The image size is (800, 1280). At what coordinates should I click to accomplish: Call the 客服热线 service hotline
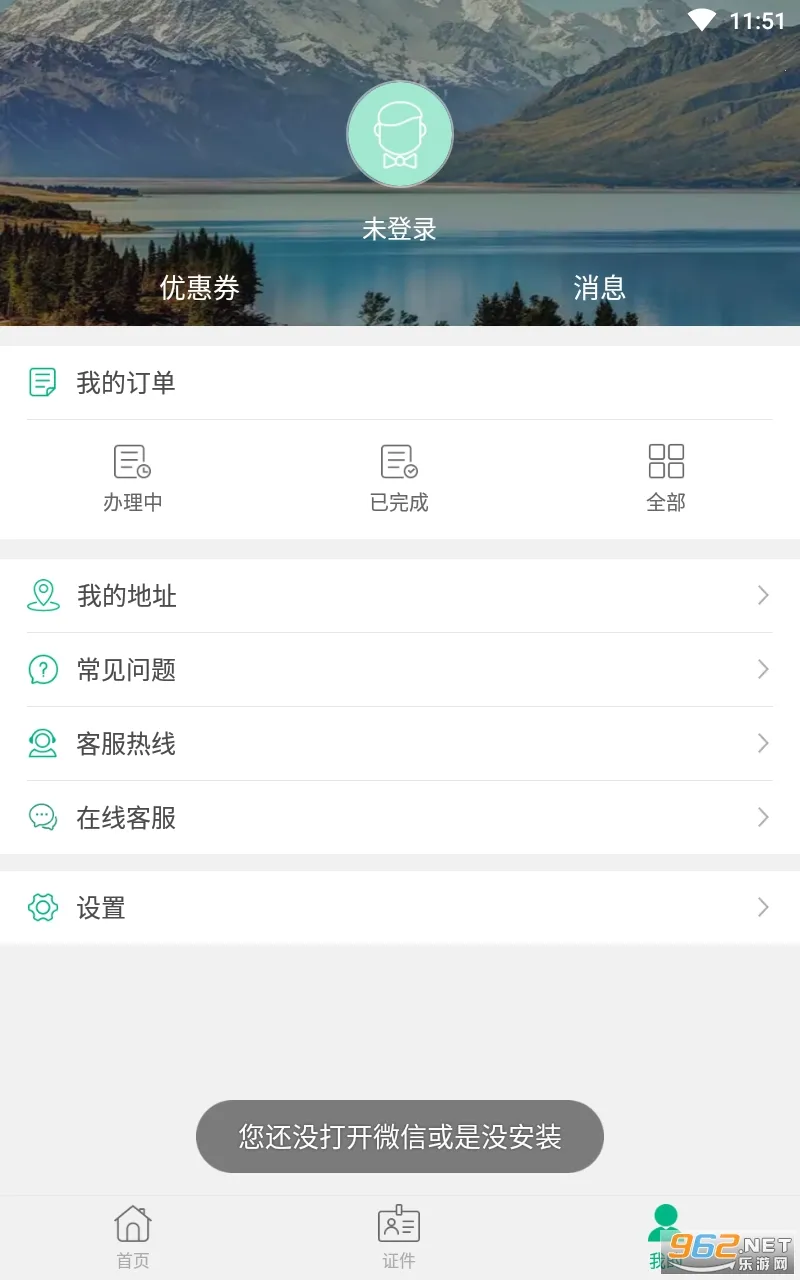[x=400, y=744]
